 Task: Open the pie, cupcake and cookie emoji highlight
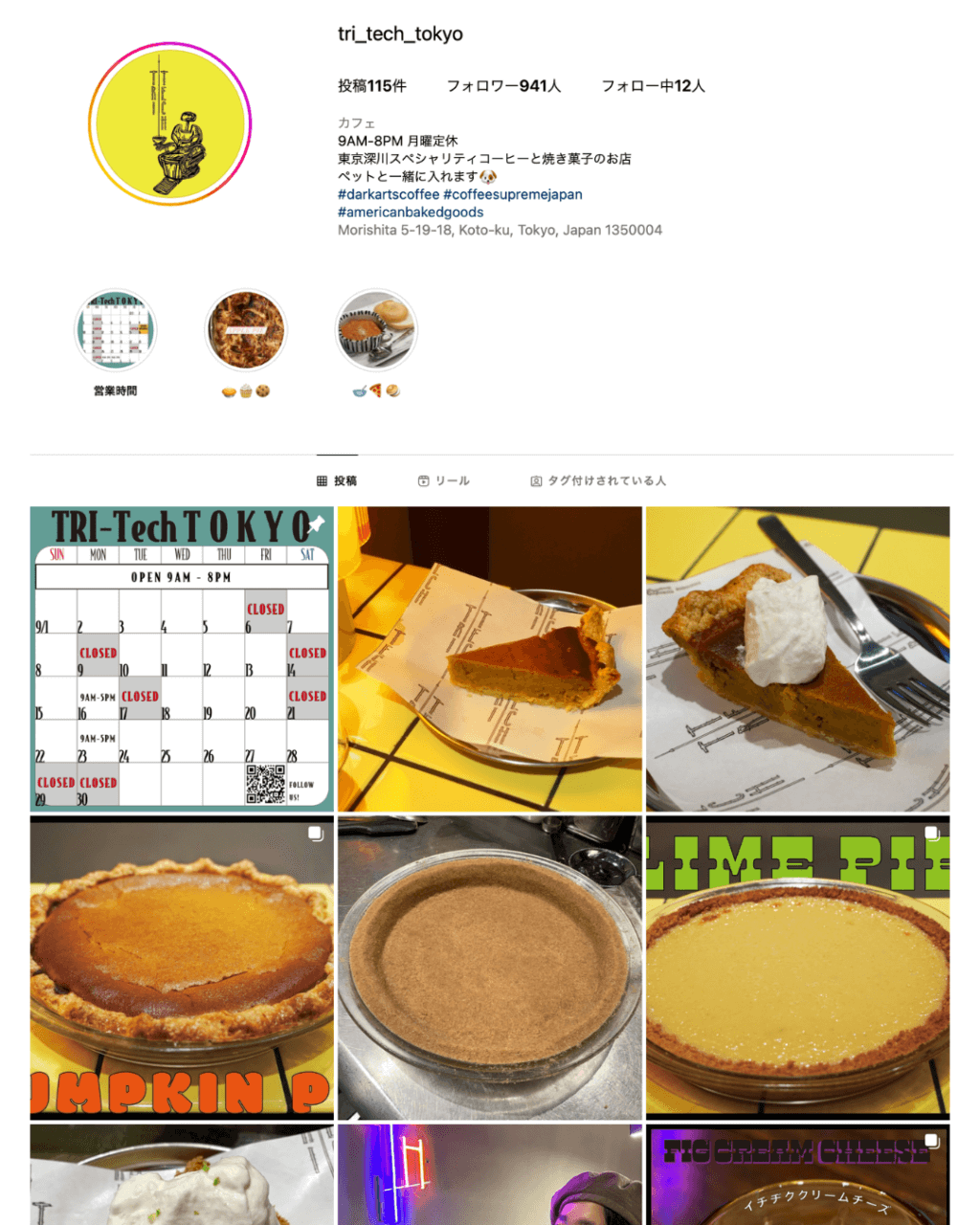pyautogui.click(x=246, y=330)
